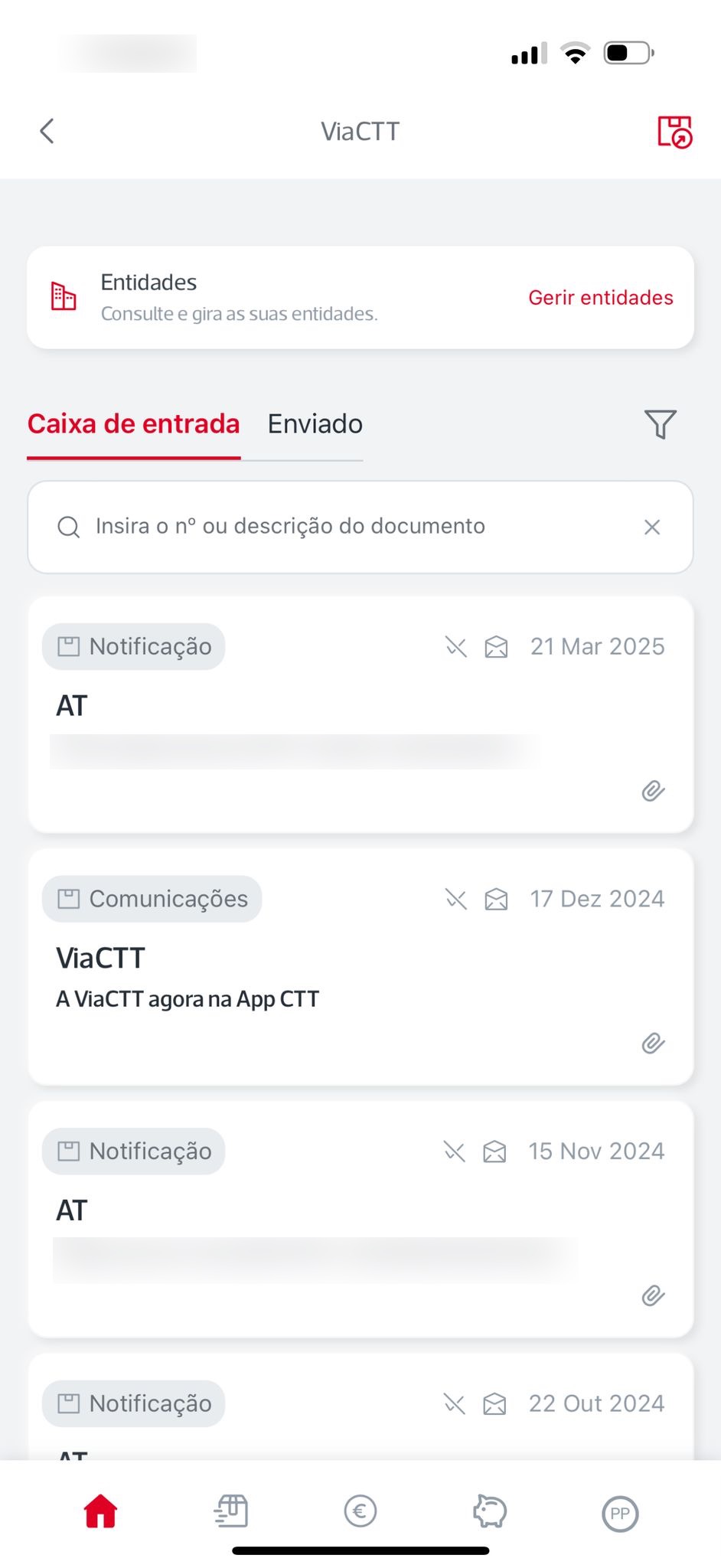Open the PP profile tab
The height and width of the screenshot is (1568, 721).
(x=620, y=1514)
